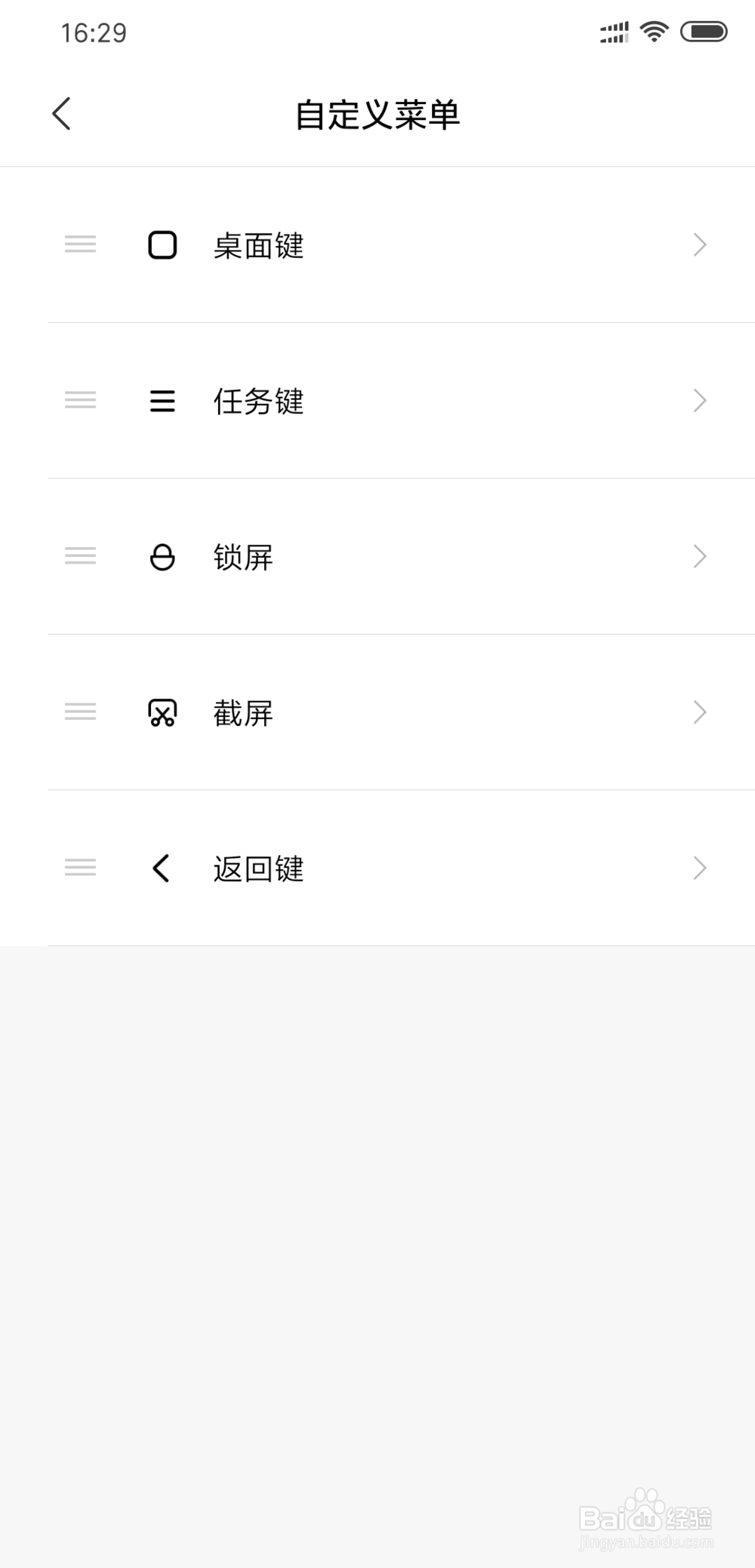The width and height of the screenshot is (755, 1568).
Task: Open the 任务键 setting row
Action: tap(377, 401)
